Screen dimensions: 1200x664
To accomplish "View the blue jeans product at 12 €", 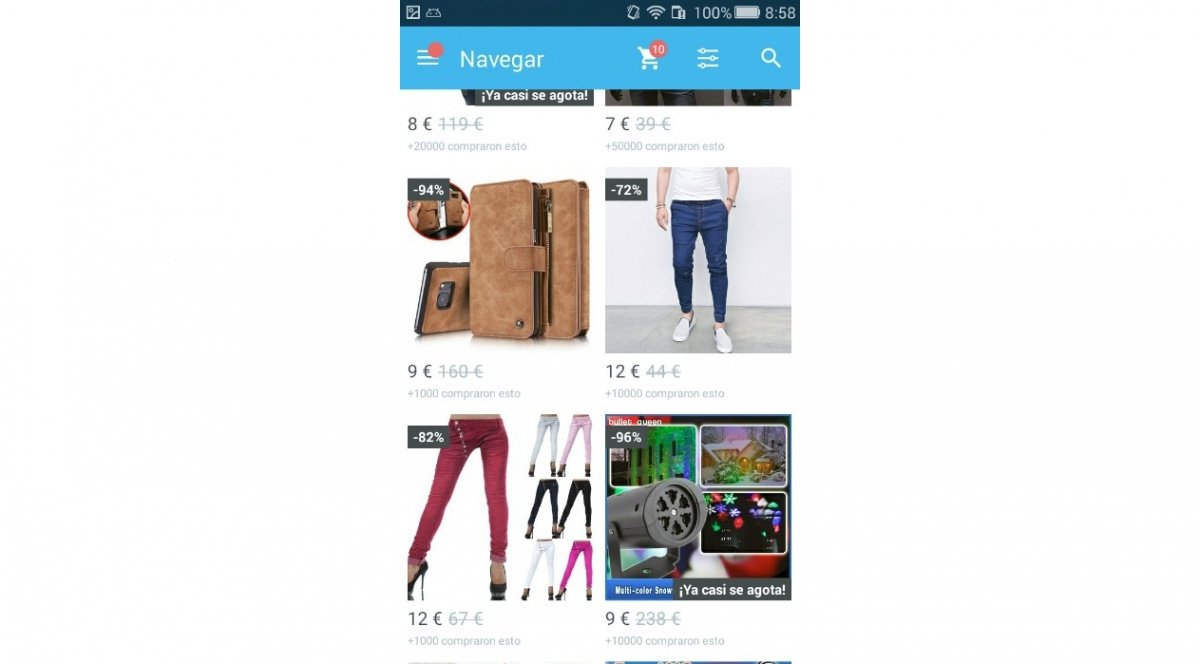I will tap(697, 260).
